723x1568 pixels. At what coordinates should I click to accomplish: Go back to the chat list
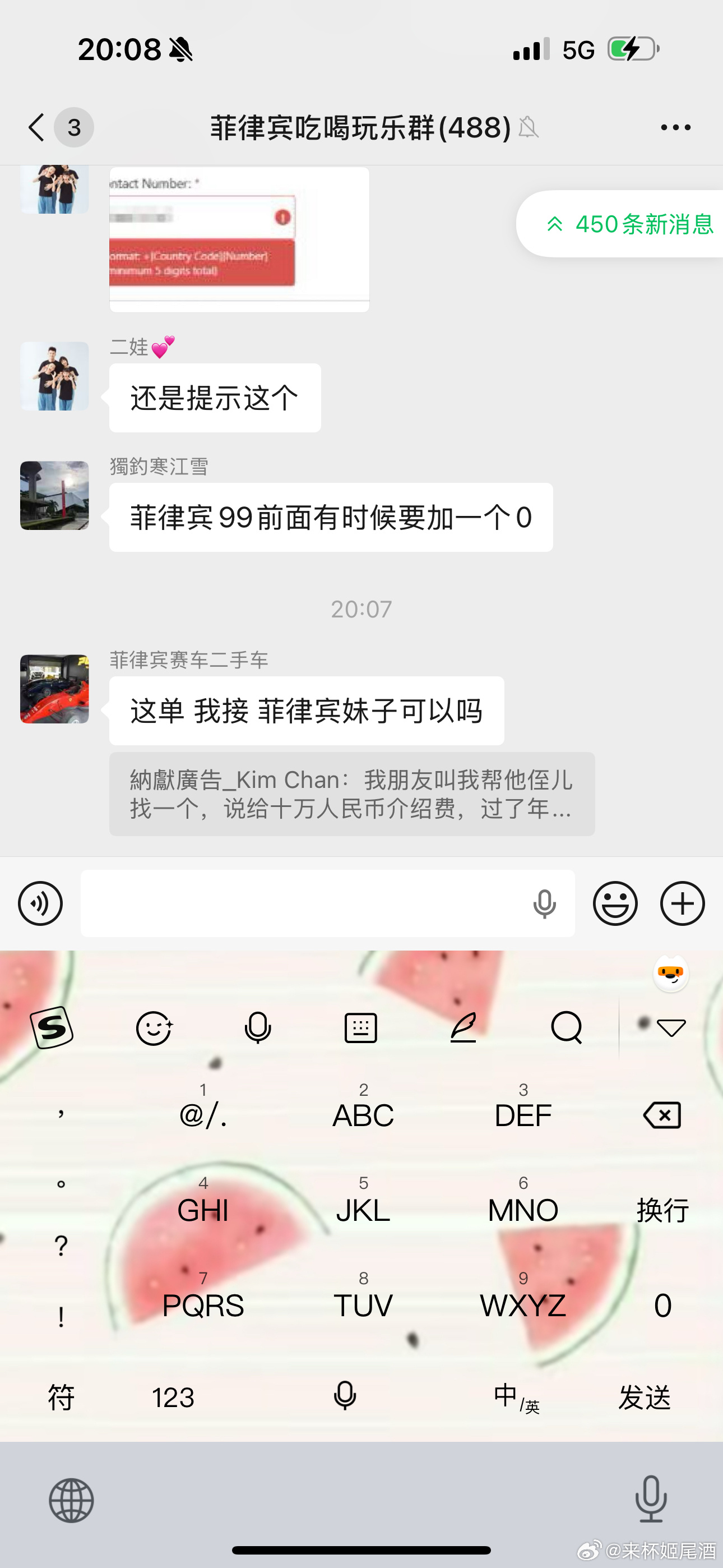38,127
